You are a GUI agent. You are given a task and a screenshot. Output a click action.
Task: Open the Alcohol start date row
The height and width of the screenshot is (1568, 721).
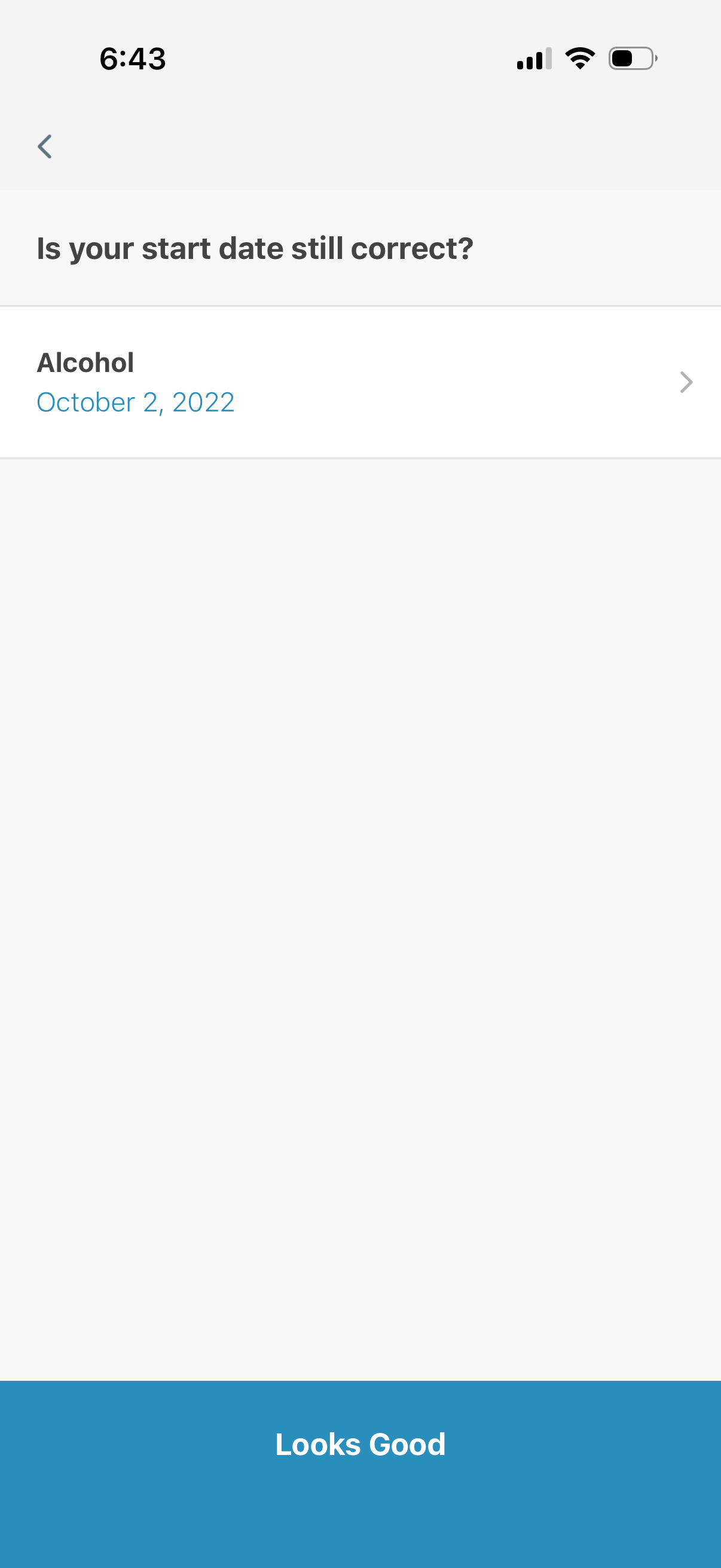click(x=360, y=382)
